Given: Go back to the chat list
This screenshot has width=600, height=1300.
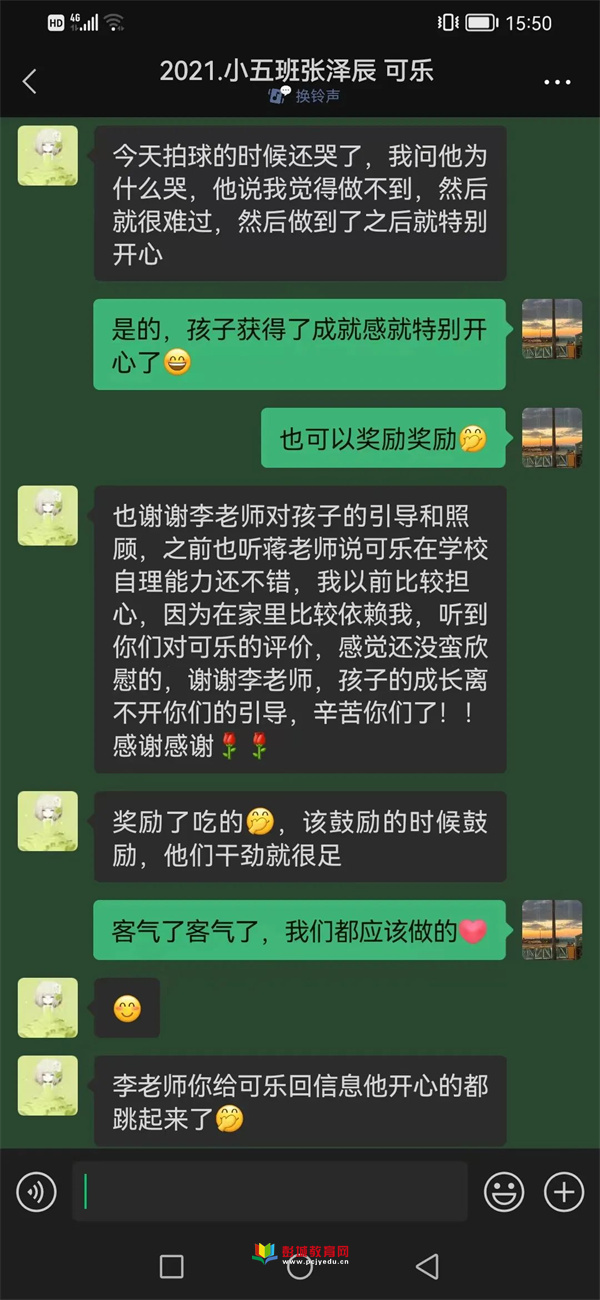Looking at the screenshot, I should click(x=30, y=82).
